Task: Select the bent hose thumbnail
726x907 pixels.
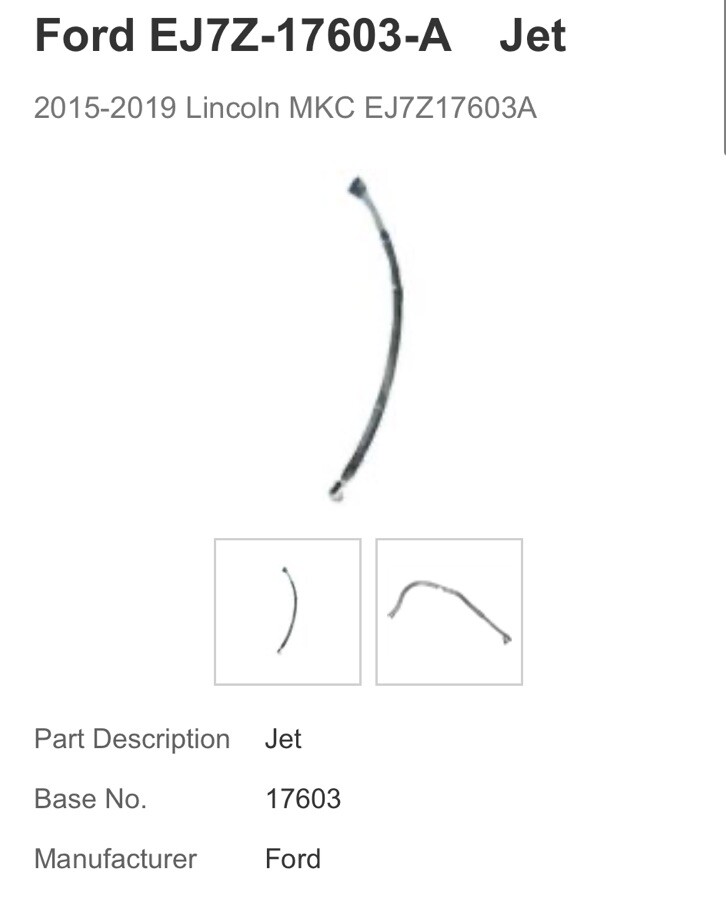Action: point(449,611)
